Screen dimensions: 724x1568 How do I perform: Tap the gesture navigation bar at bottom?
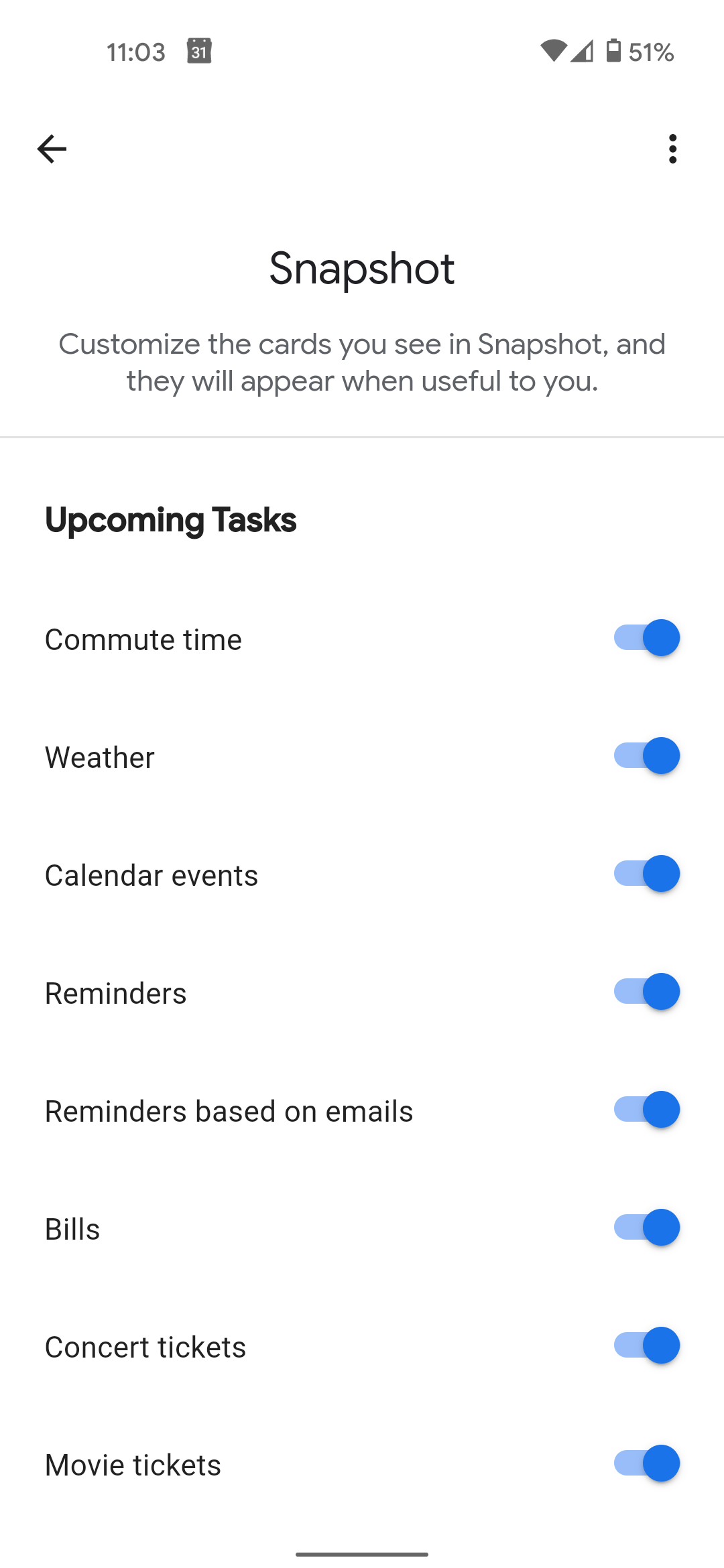coord(362,1554)
